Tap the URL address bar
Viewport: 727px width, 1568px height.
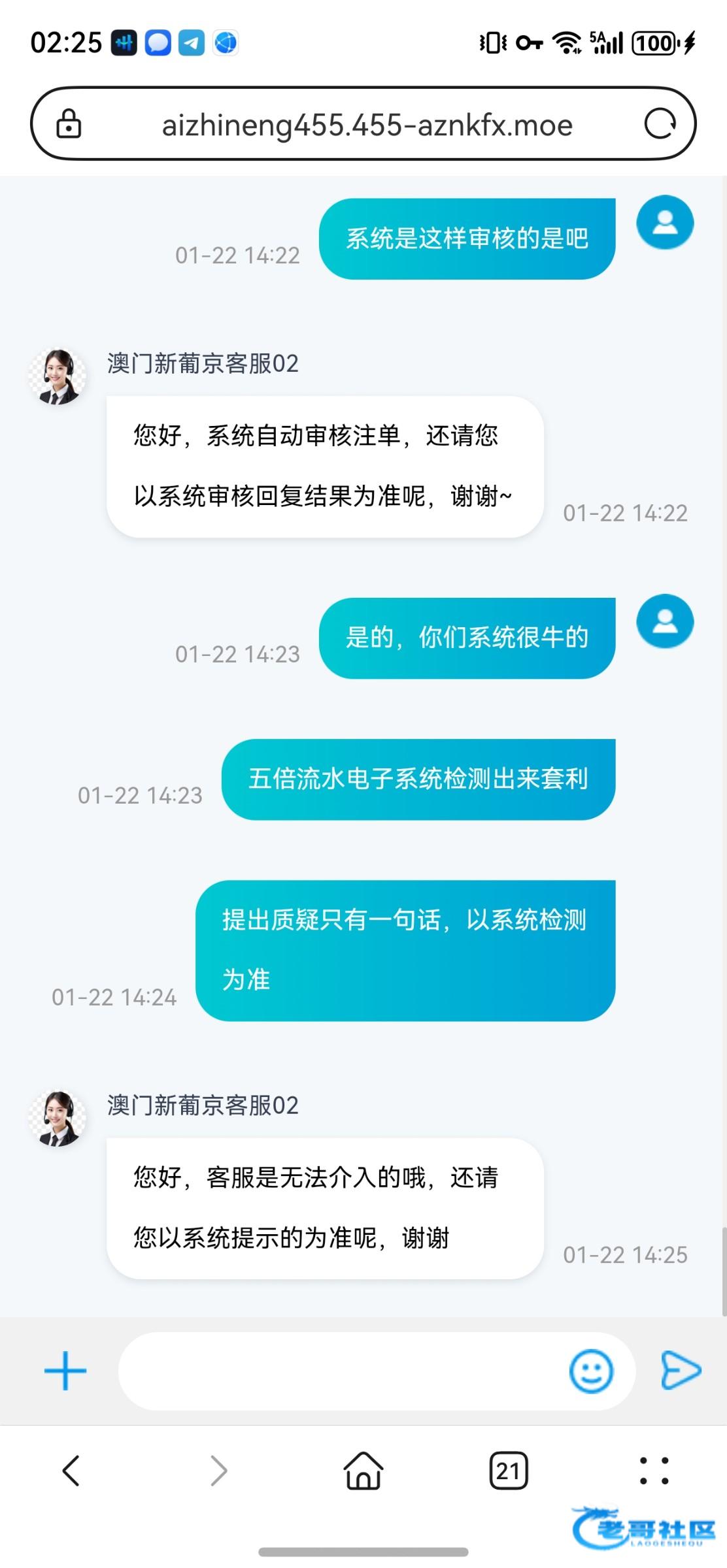pyautogui.click(x=366, y=124)
